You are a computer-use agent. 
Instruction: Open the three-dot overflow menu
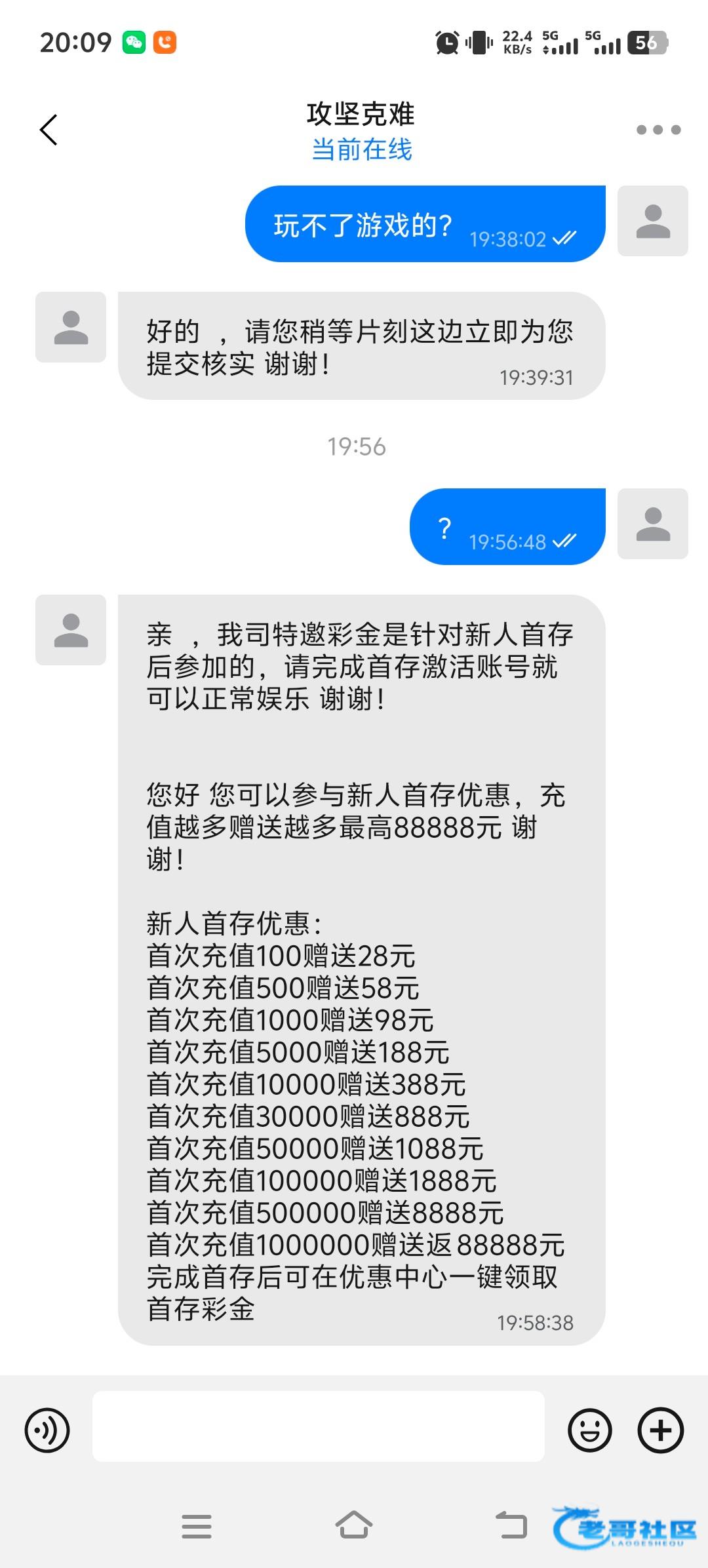(658, 130)
